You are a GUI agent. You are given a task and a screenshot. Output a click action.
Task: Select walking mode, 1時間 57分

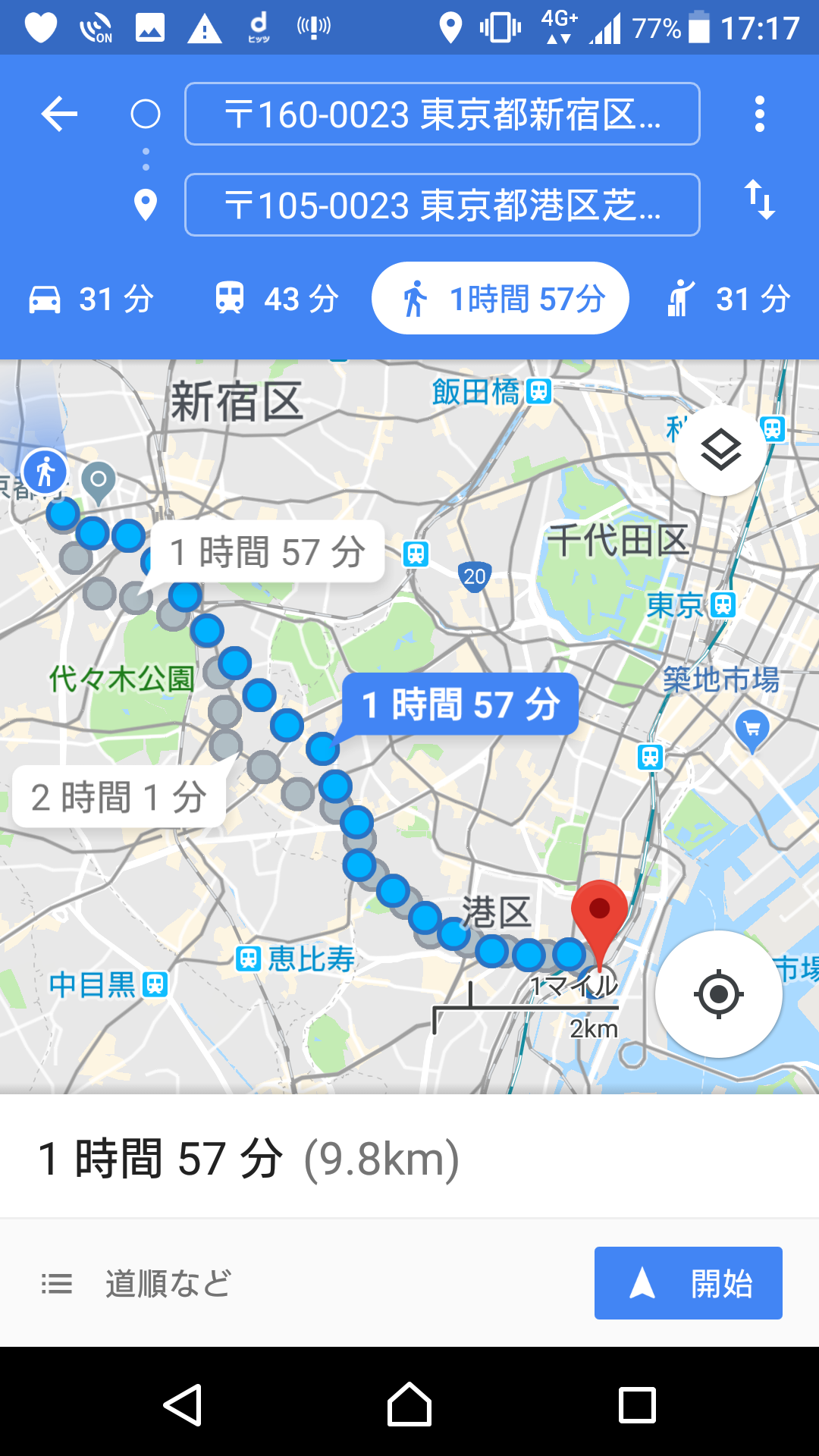tap(500, 299)
